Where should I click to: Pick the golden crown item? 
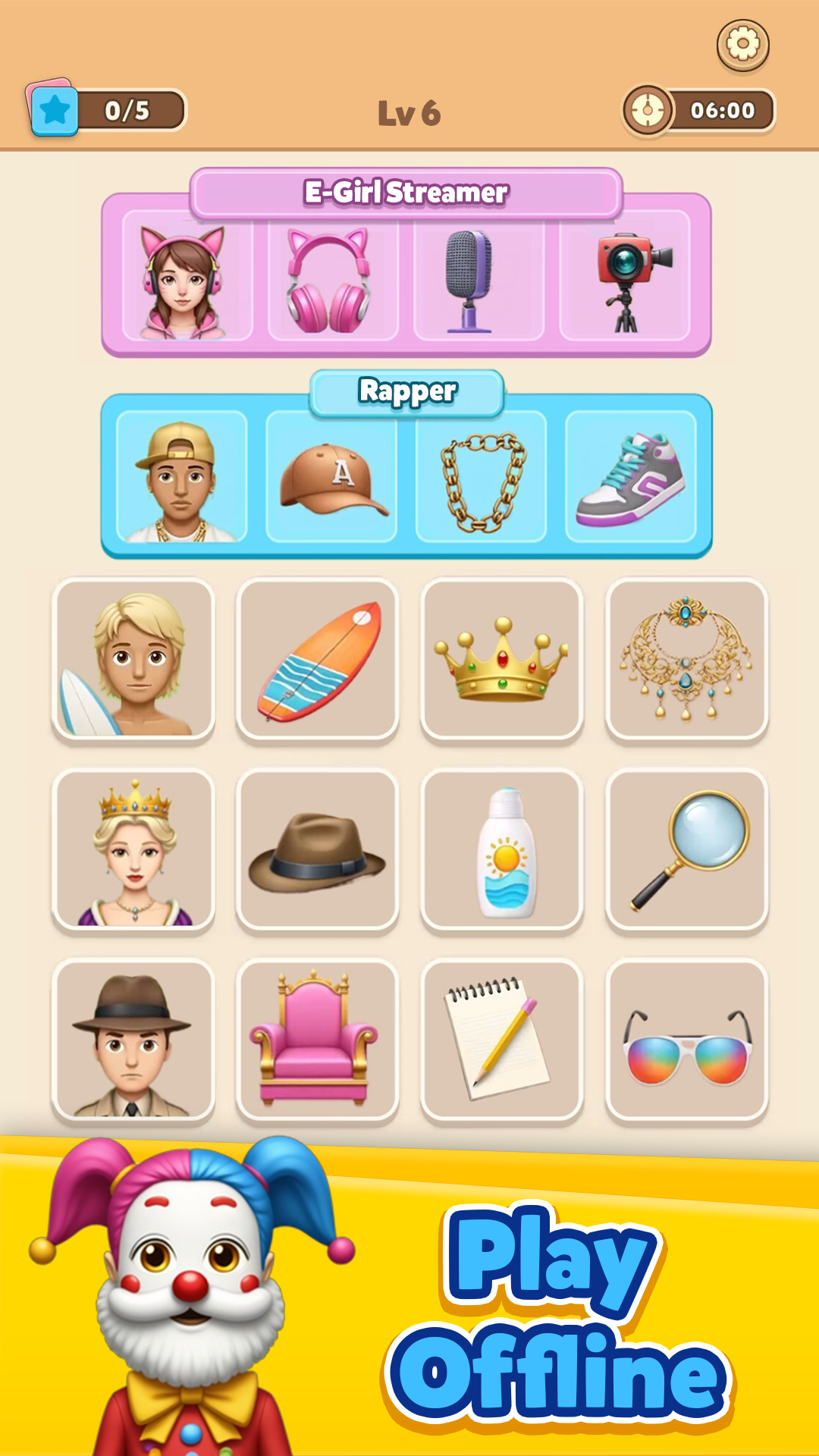tap(501, 660)
